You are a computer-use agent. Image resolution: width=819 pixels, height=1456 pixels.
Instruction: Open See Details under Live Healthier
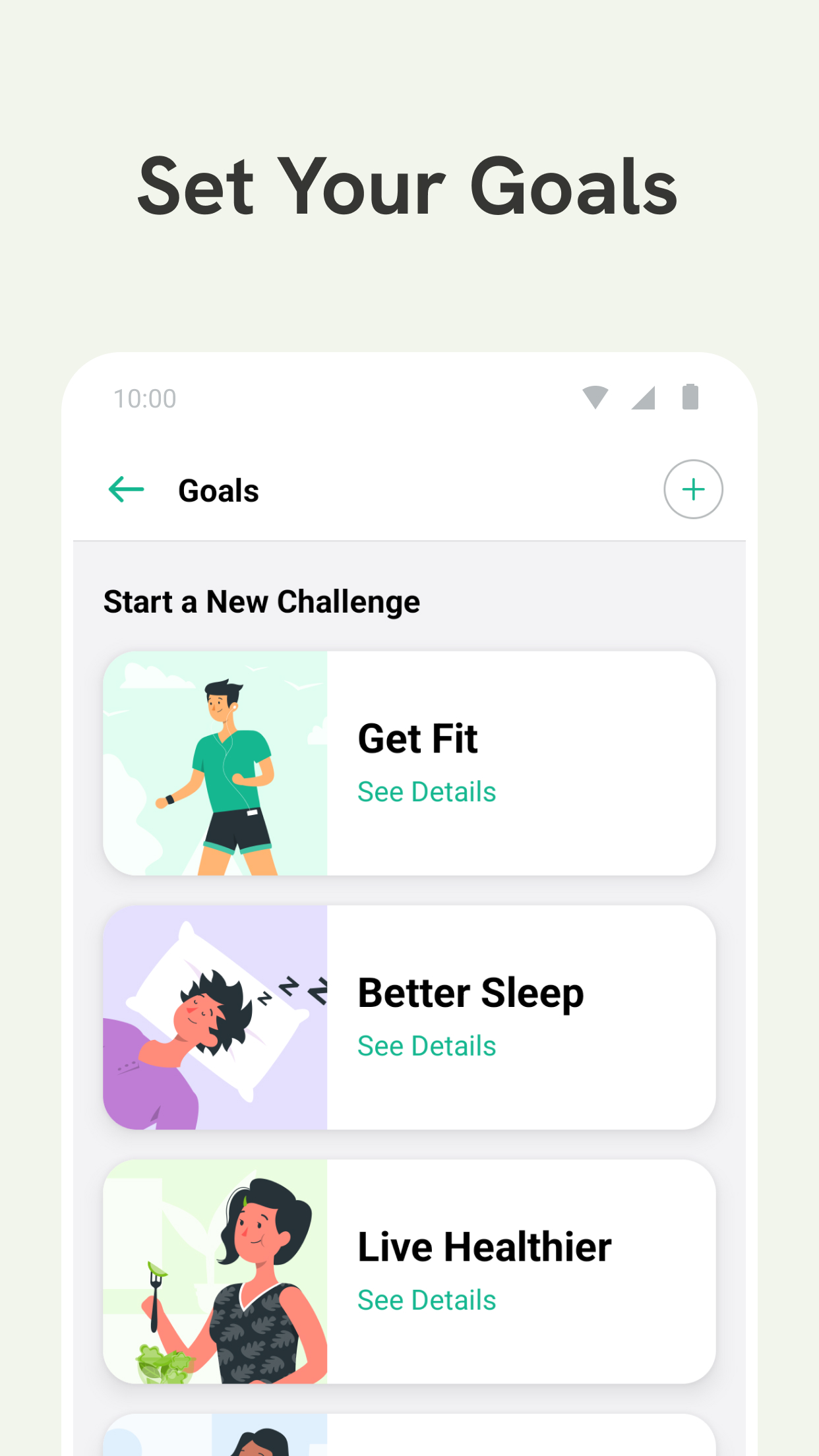(x=427, y=1300)
